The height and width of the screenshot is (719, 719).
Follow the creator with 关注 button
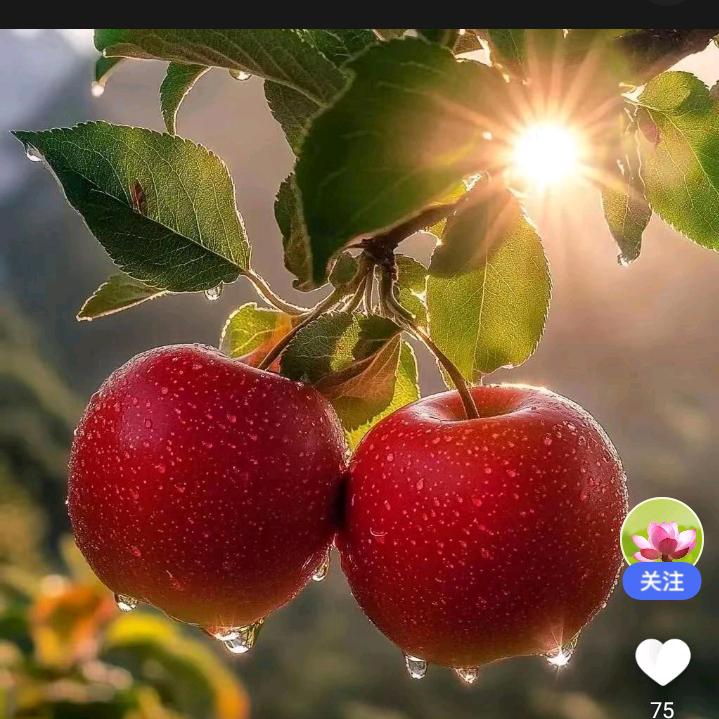(662, 581)
